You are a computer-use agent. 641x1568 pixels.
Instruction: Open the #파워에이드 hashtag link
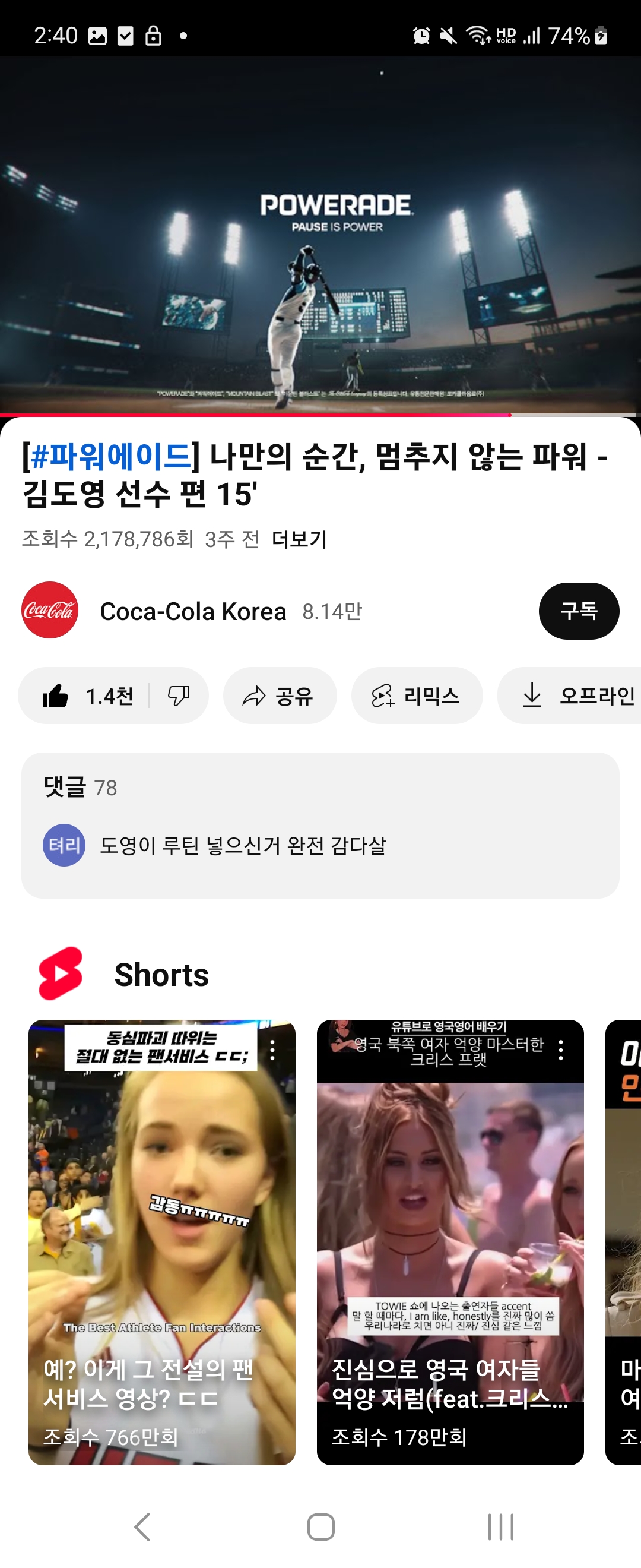click(x=110, y=457)
